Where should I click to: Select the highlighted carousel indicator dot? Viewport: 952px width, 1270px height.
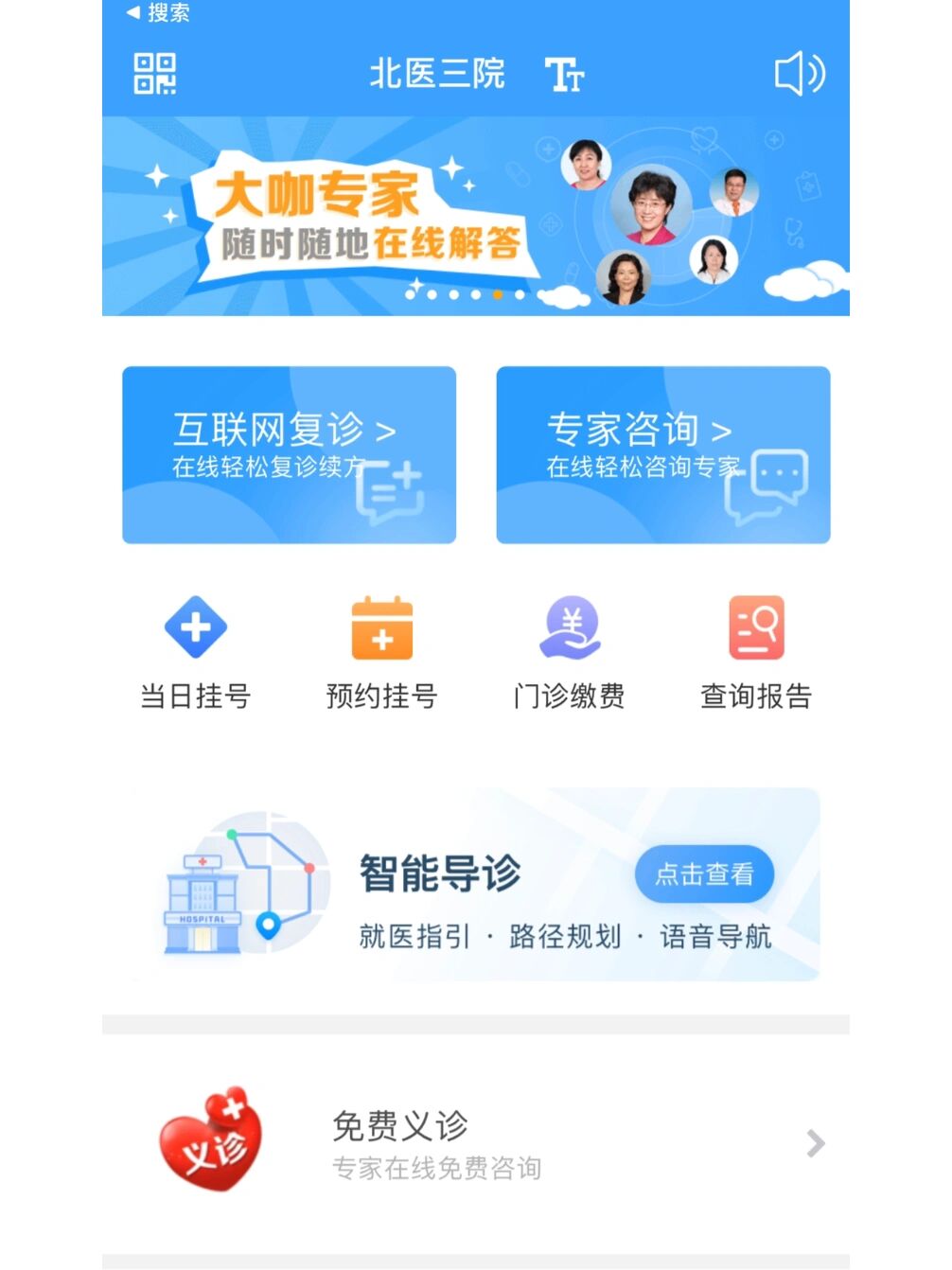[x=497, y=294]
